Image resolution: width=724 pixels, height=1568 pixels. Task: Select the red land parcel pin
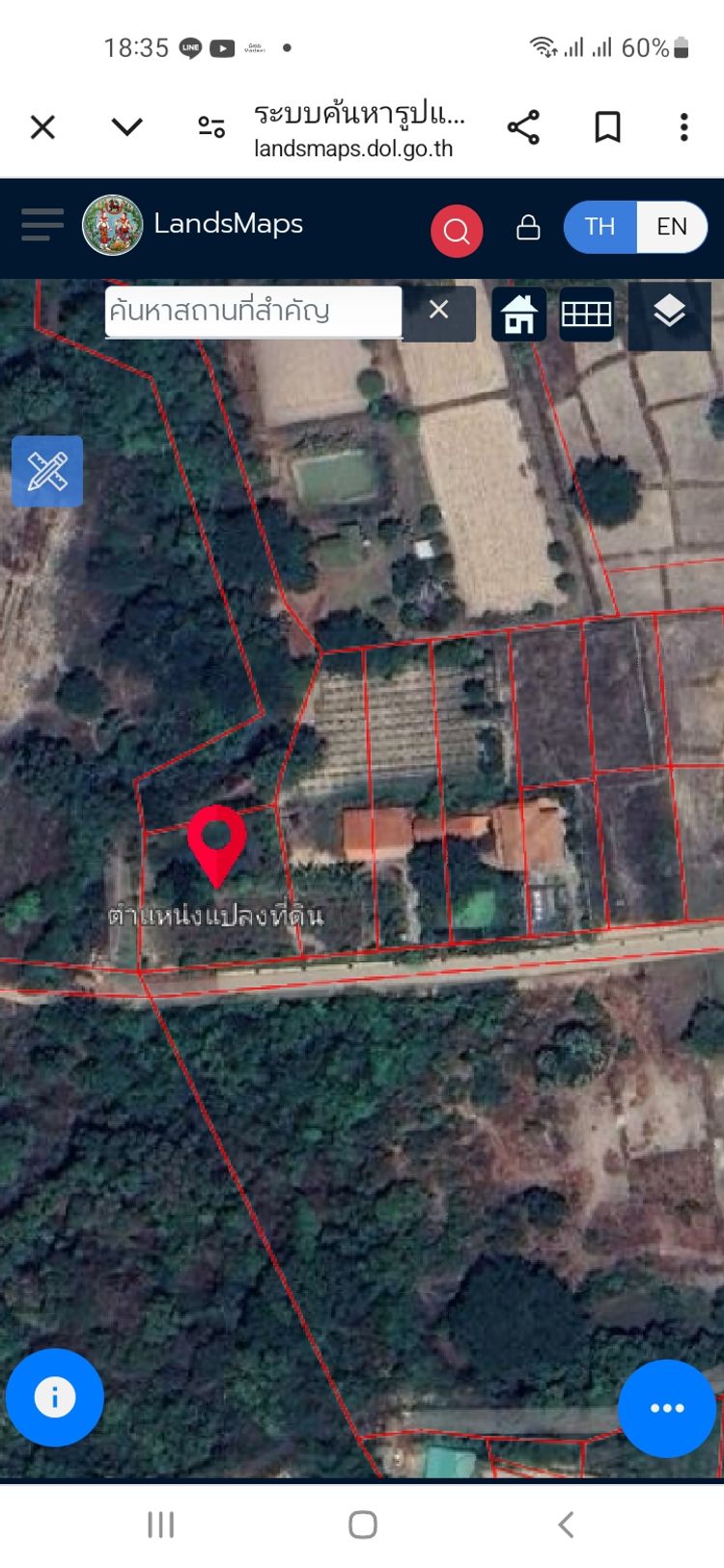[x=216, y=841]
